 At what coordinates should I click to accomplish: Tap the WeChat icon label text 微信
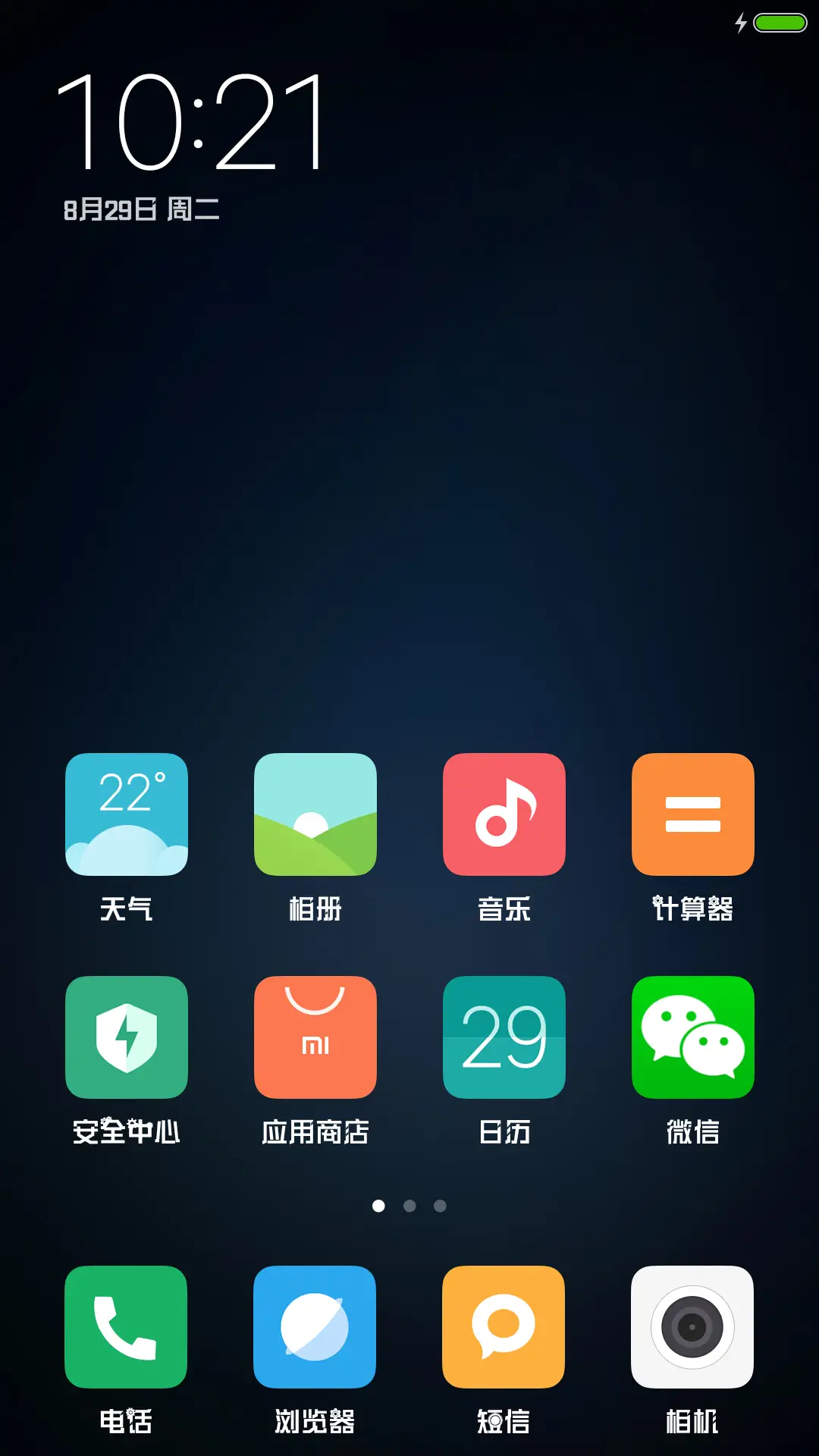(x=692, y=1133)
